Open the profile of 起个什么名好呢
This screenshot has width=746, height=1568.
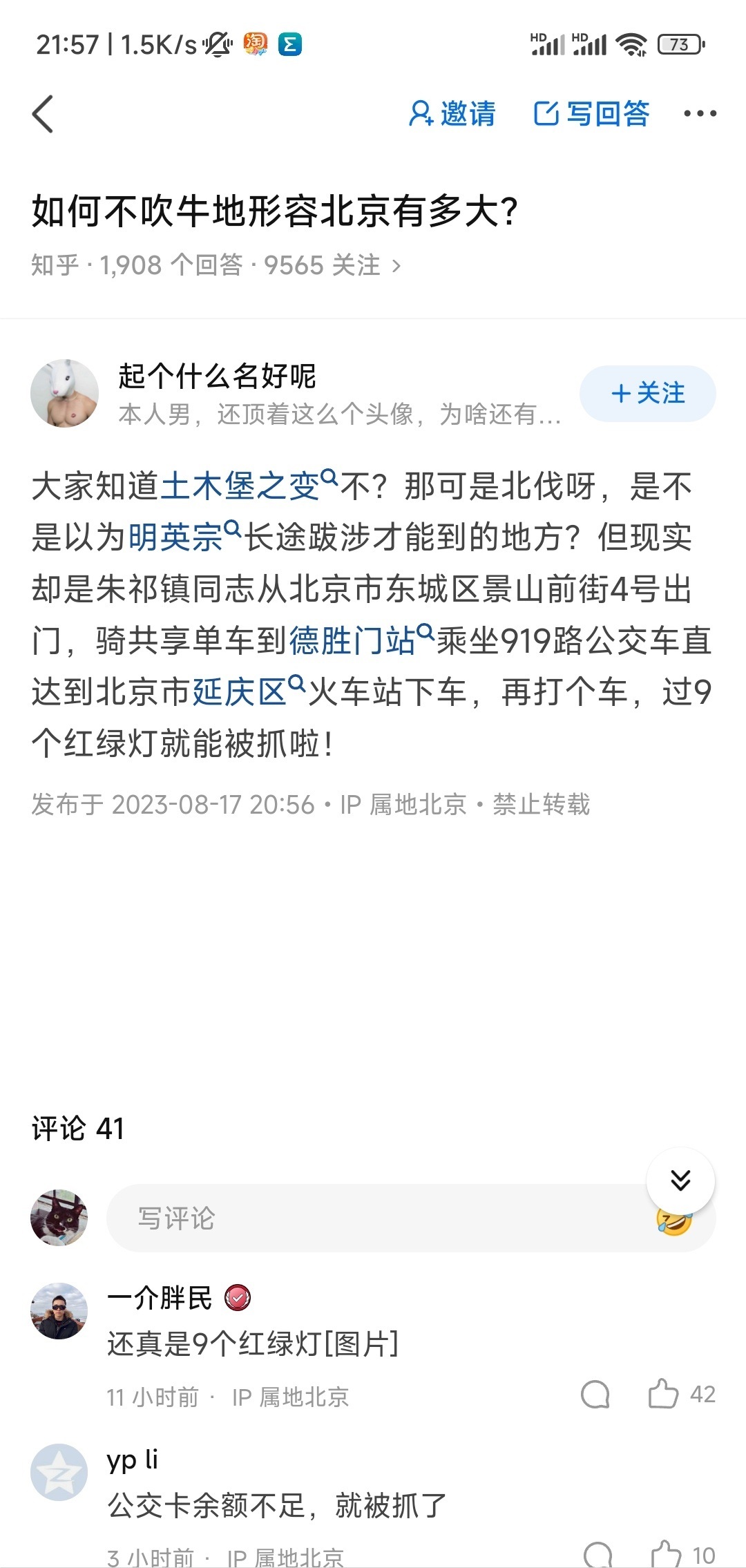click(65, 393)
